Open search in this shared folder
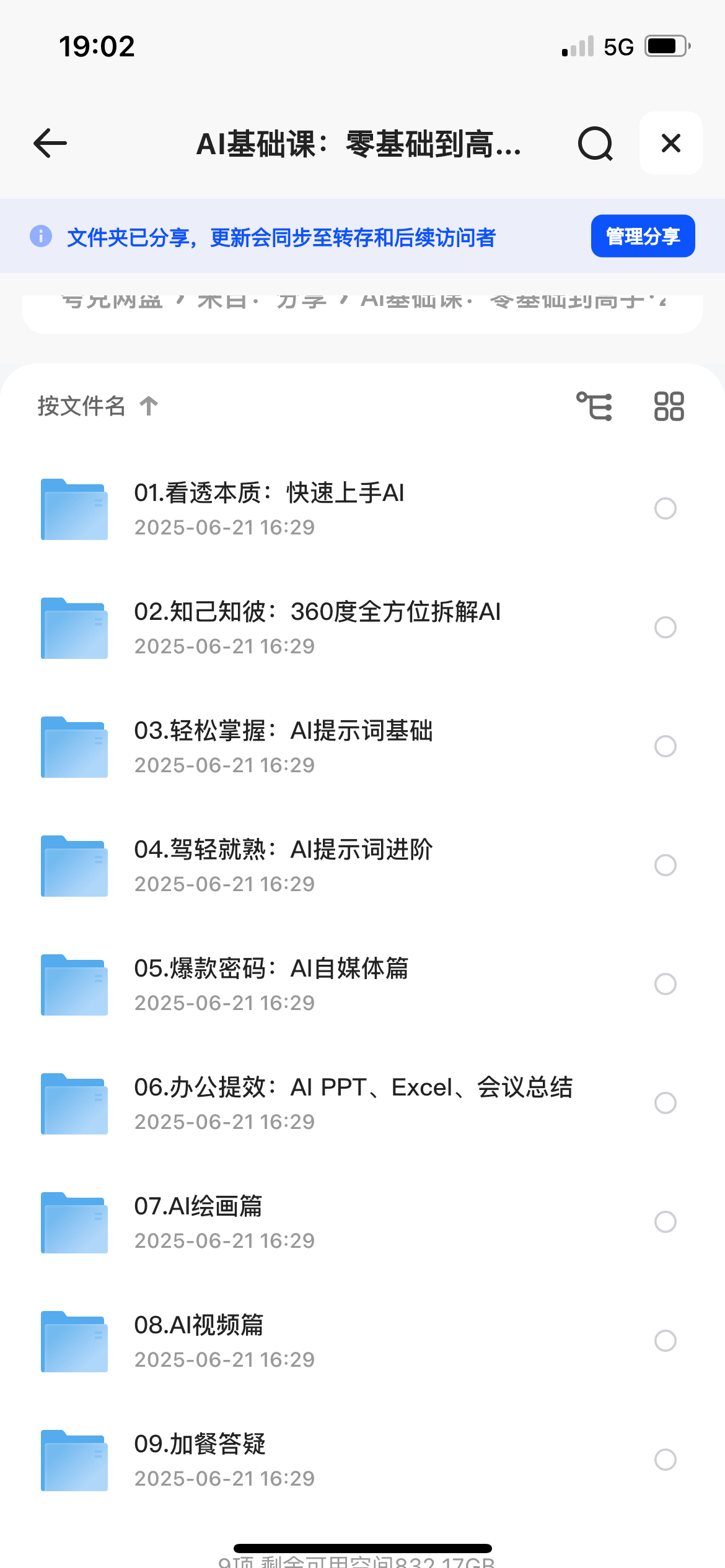 tap(595, 144)
